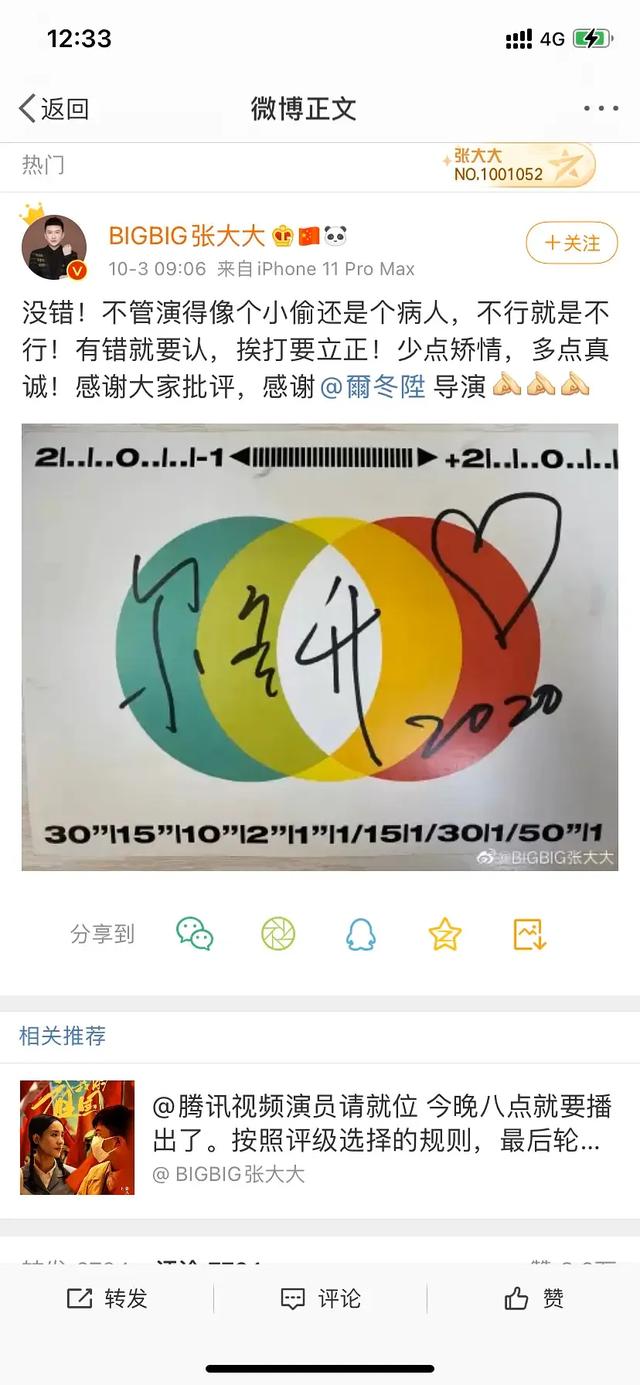
Task: Open BIGBIG张大大's profile avatar
Action: coord(54,246)
